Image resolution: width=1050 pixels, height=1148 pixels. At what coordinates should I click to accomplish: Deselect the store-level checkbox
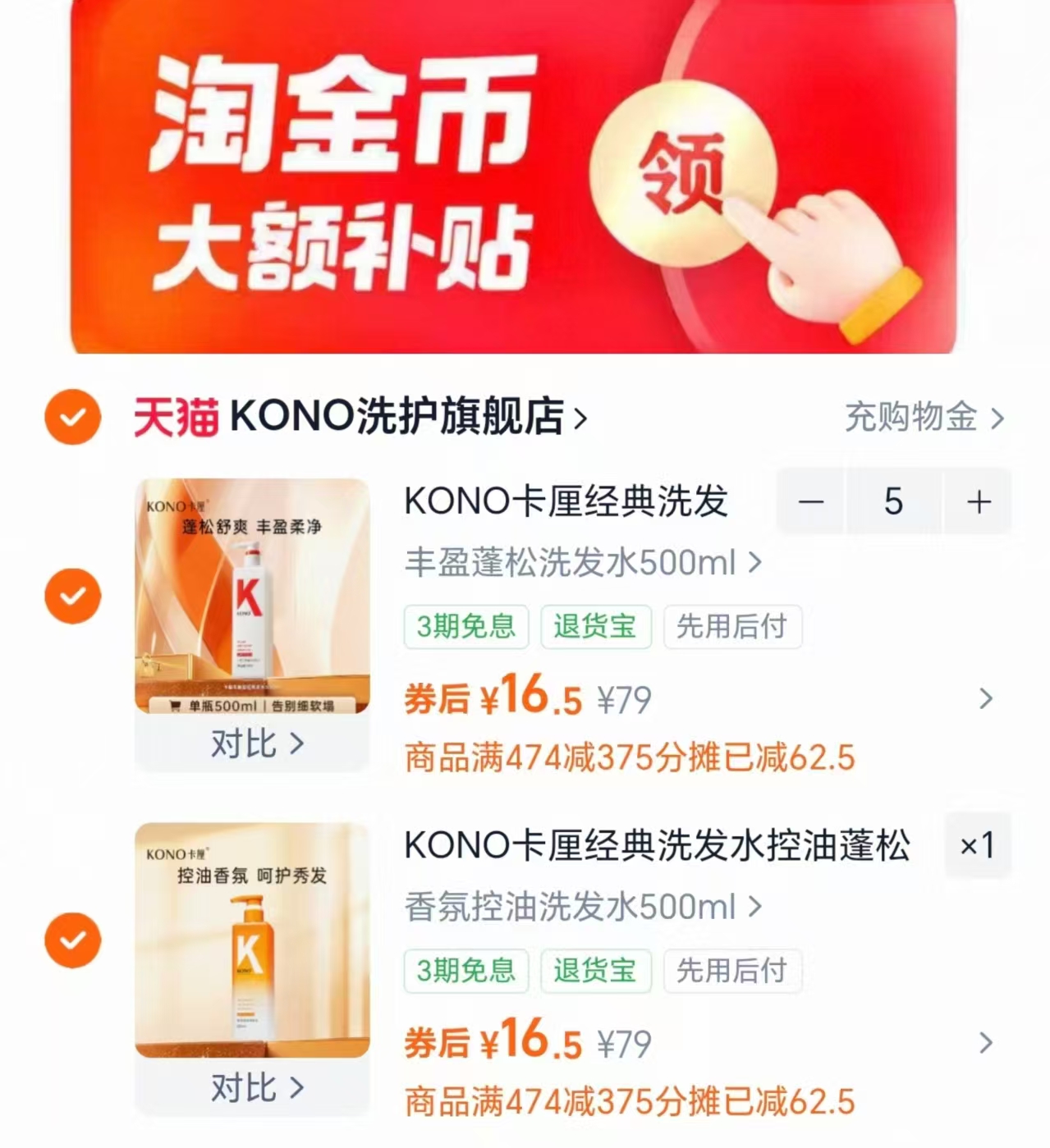pos(72,418)
